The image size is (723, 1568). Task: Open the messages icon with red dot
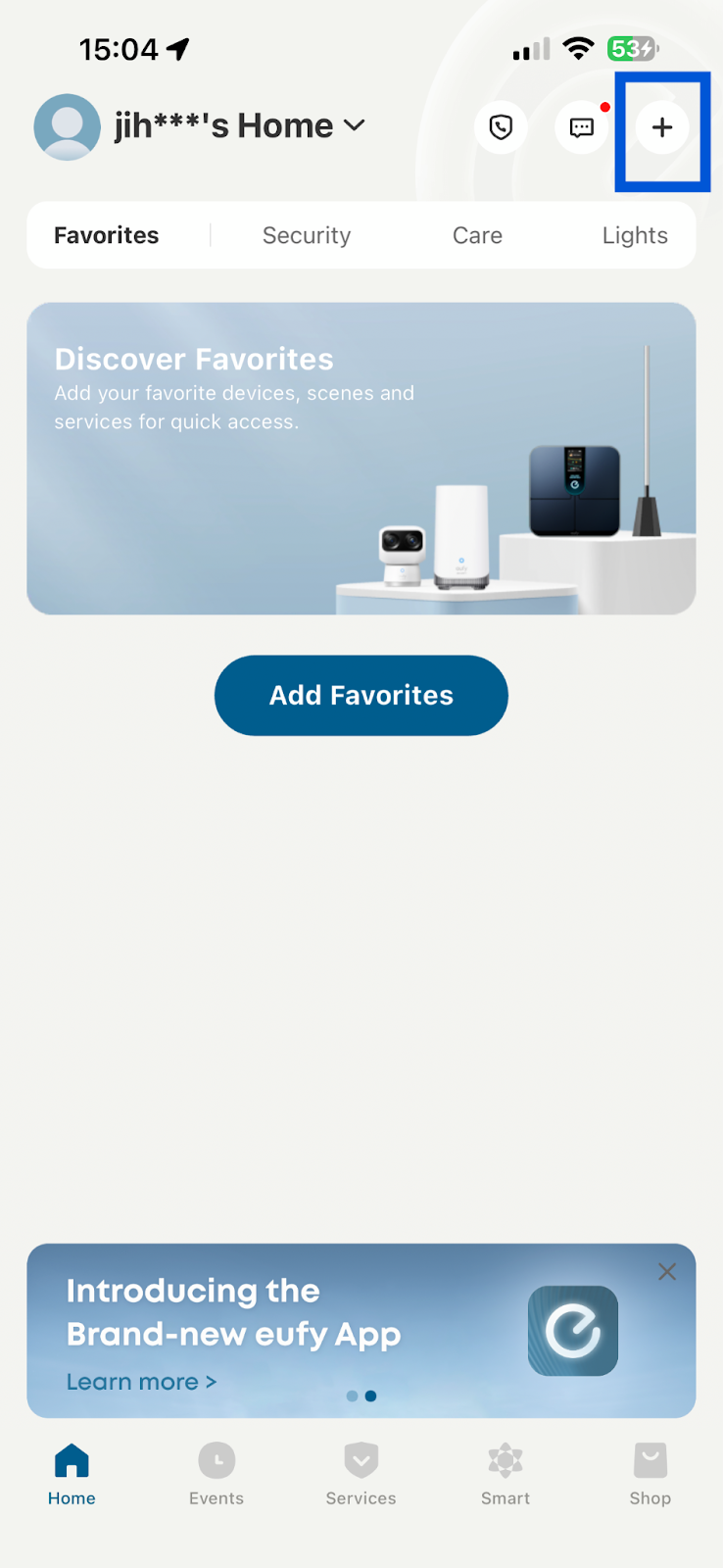pos(582,127)
